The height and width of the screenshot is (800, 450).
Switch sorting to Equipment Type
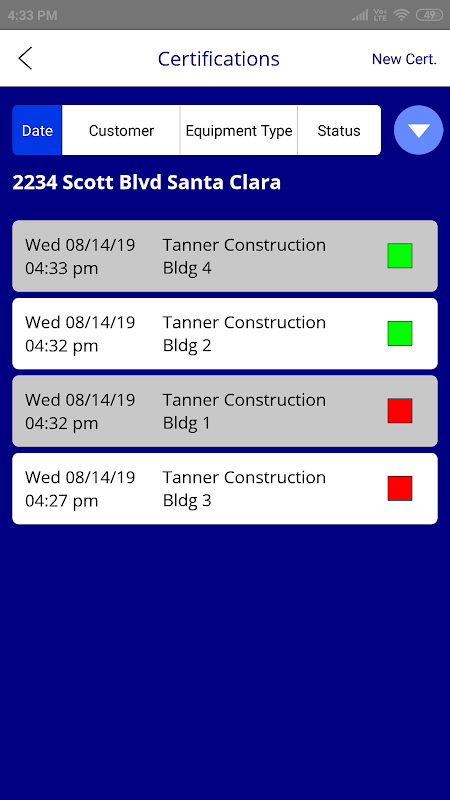click(x=239, y=130)
